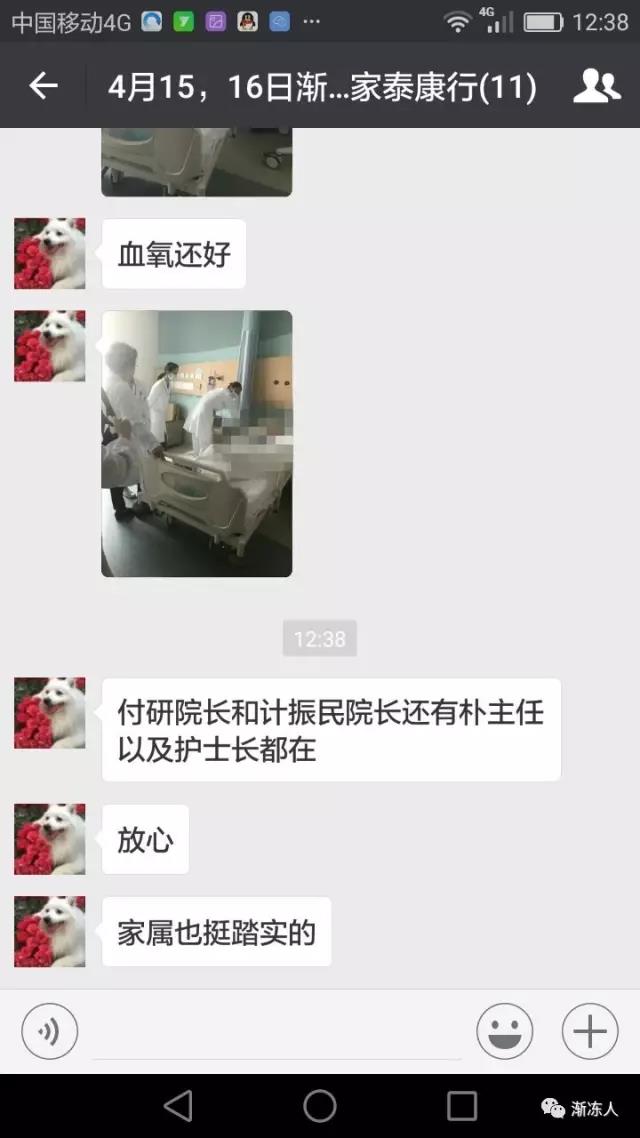Screen dimensions: 640x1138
Task: Open sender avatar beside 家属也挺踏实的 message
Action: tap(50, 931)
